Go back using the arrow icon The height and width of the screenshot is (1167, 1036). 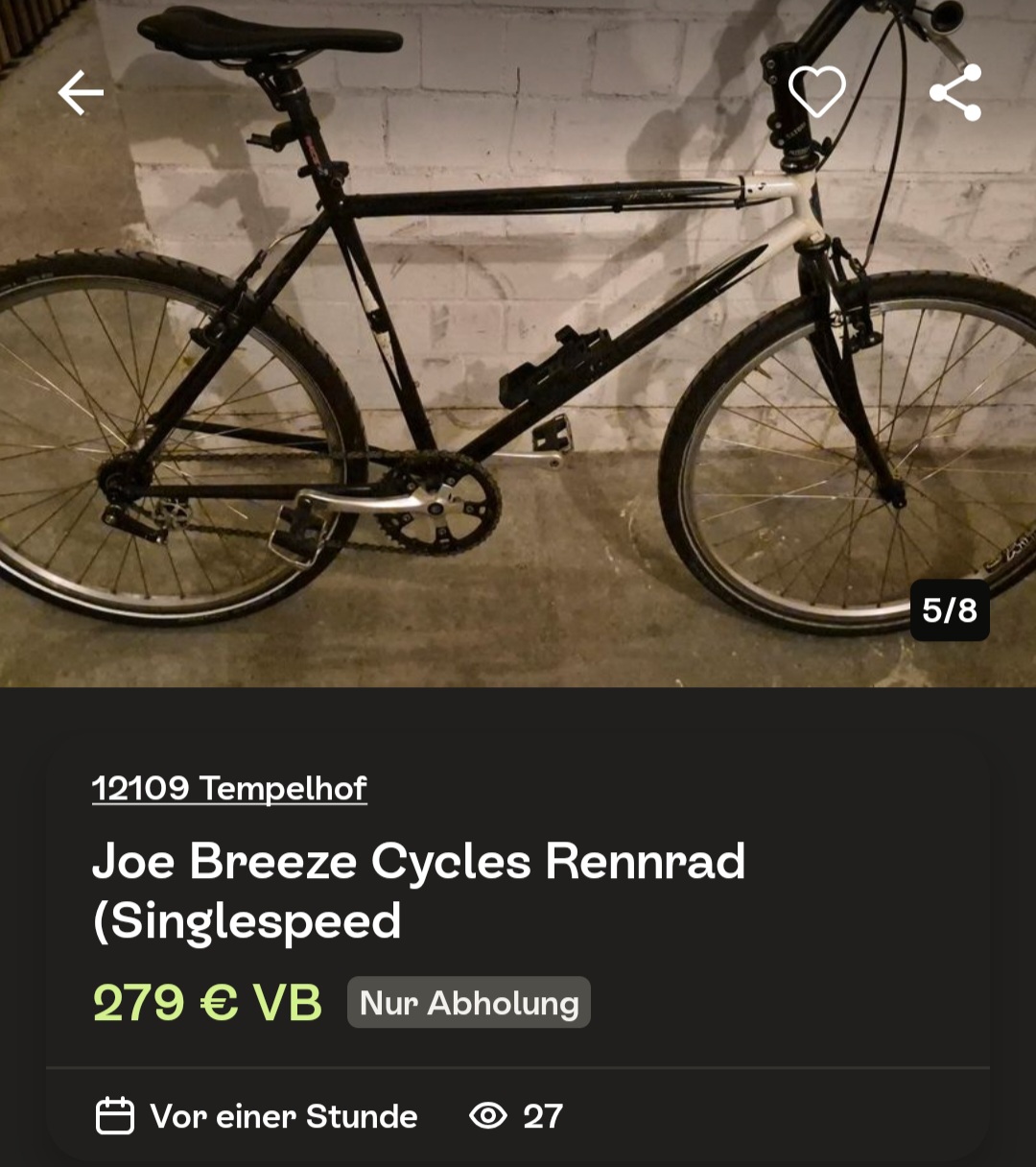click(x=81, y=93)
